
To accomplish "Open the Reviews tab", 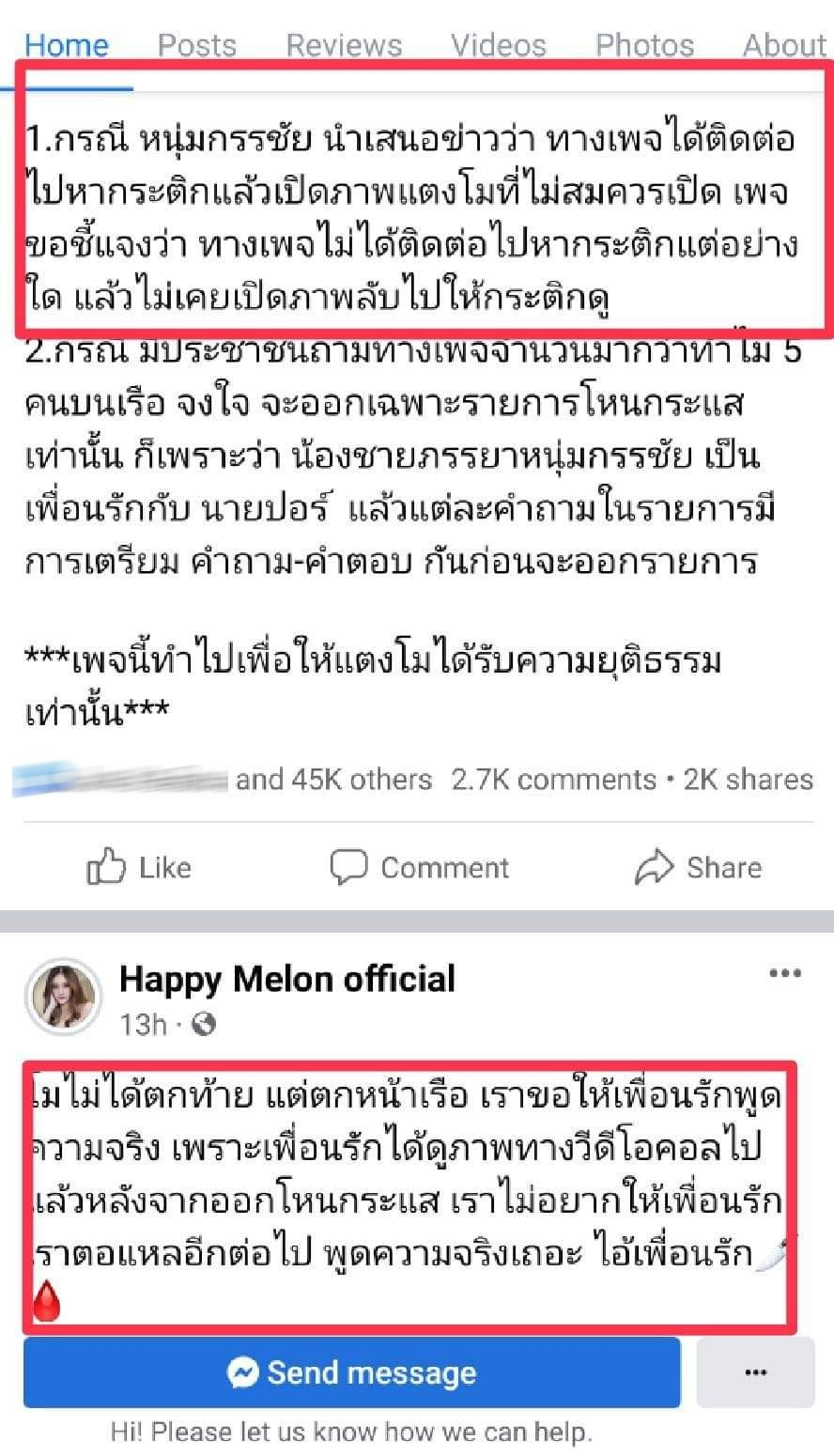I will (344, 44).
